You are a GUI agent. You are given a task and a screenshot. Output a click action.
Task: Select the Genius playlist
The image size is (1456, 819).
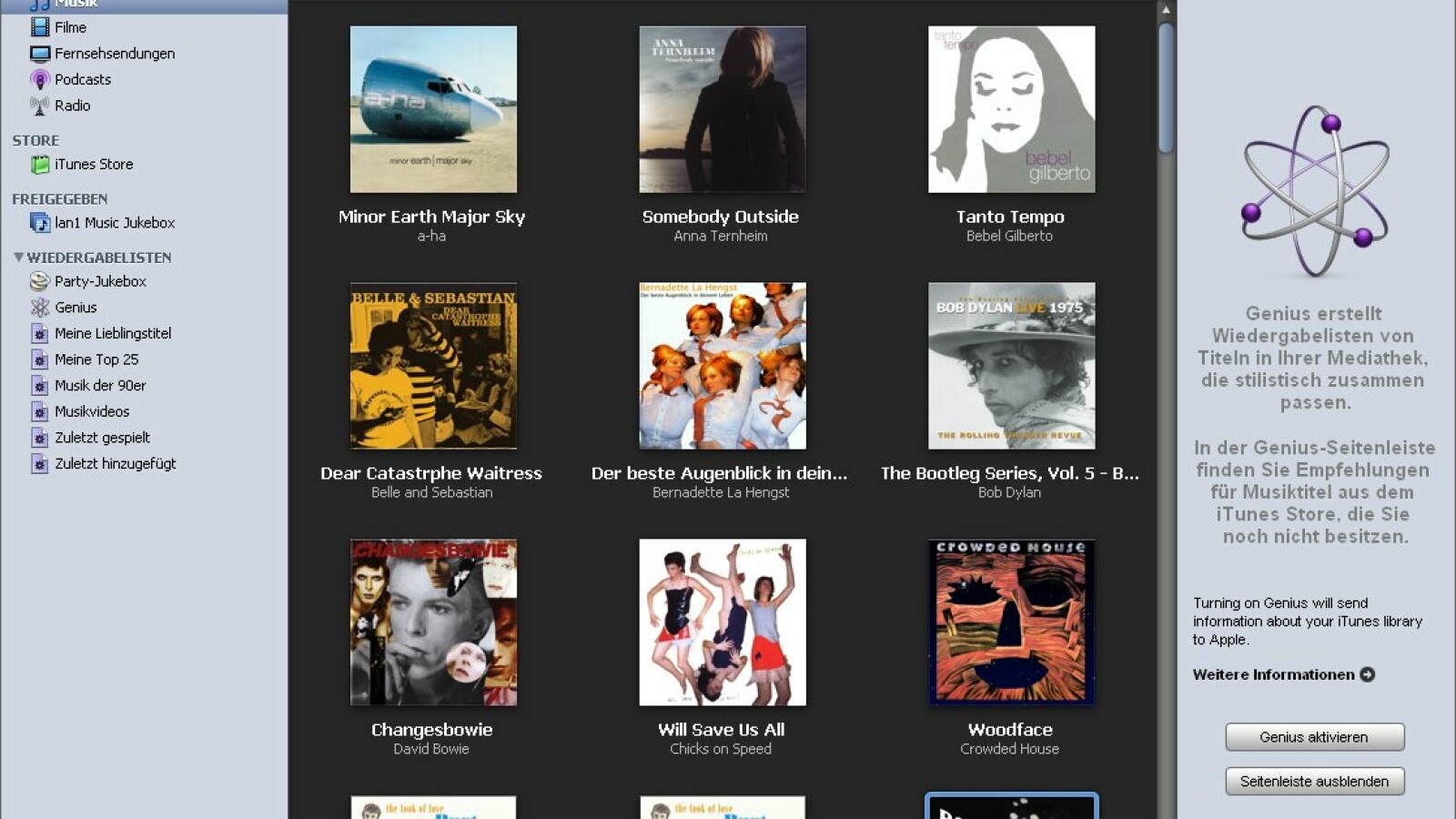click(x=75, y=308)
